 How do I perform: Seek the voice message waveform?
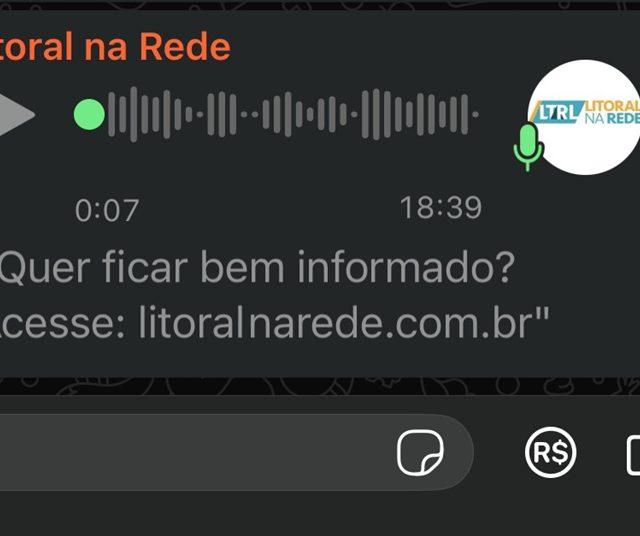[290, 115]
